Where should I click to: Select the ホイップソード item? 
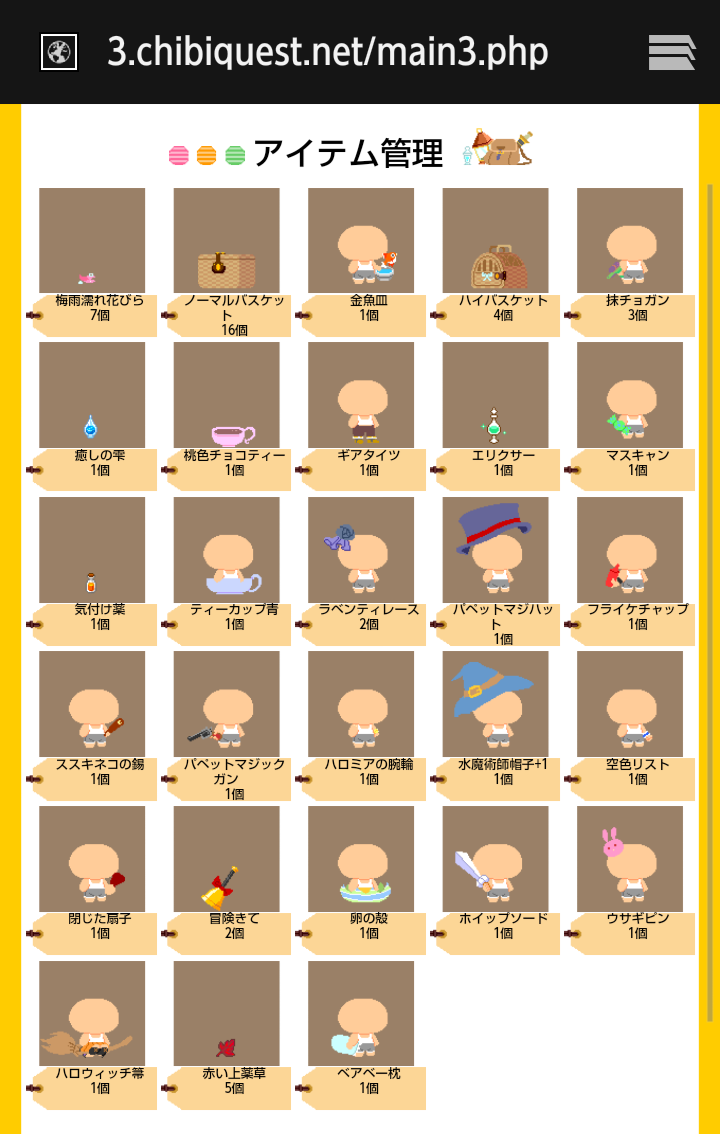[495, 859]
